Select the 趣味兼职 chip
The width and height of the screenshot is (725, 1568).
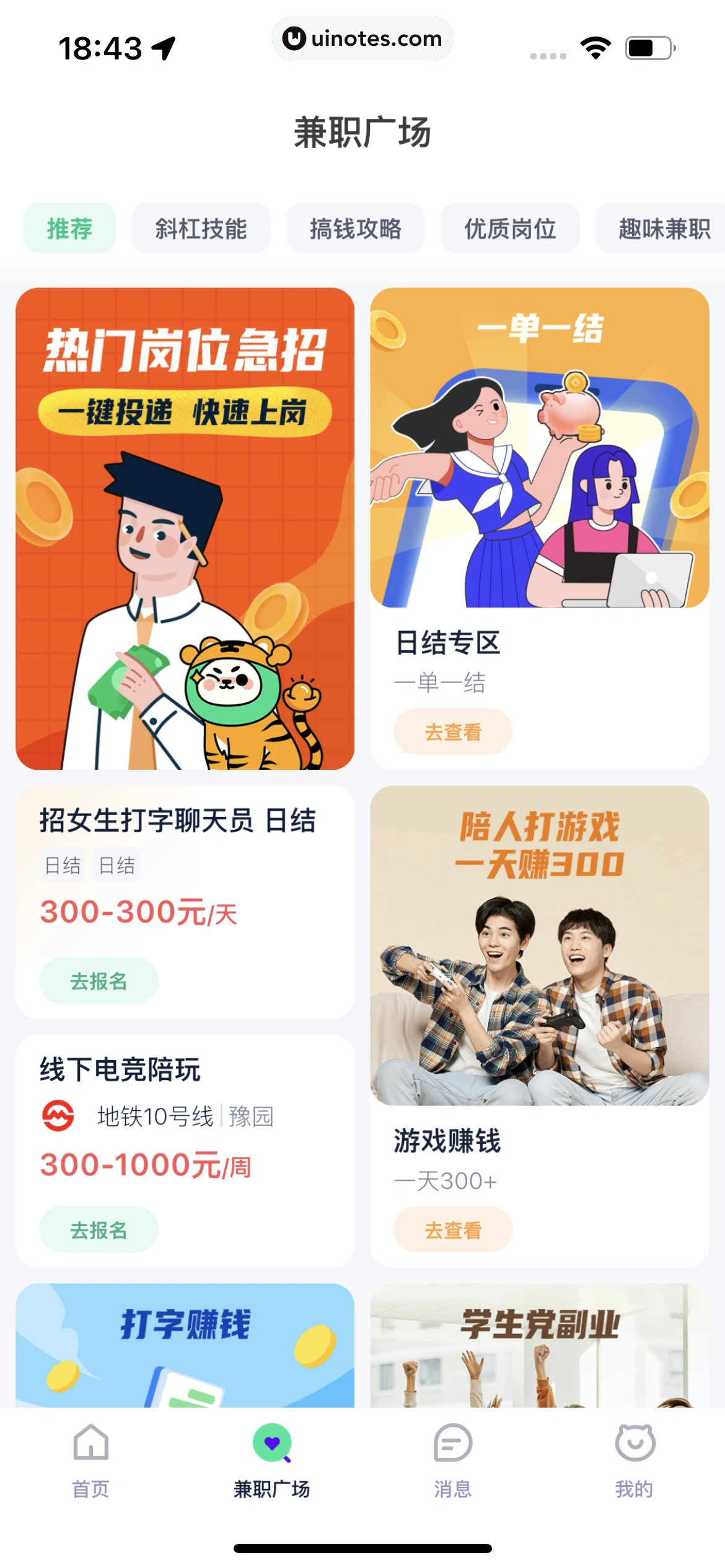click(663, 229)
